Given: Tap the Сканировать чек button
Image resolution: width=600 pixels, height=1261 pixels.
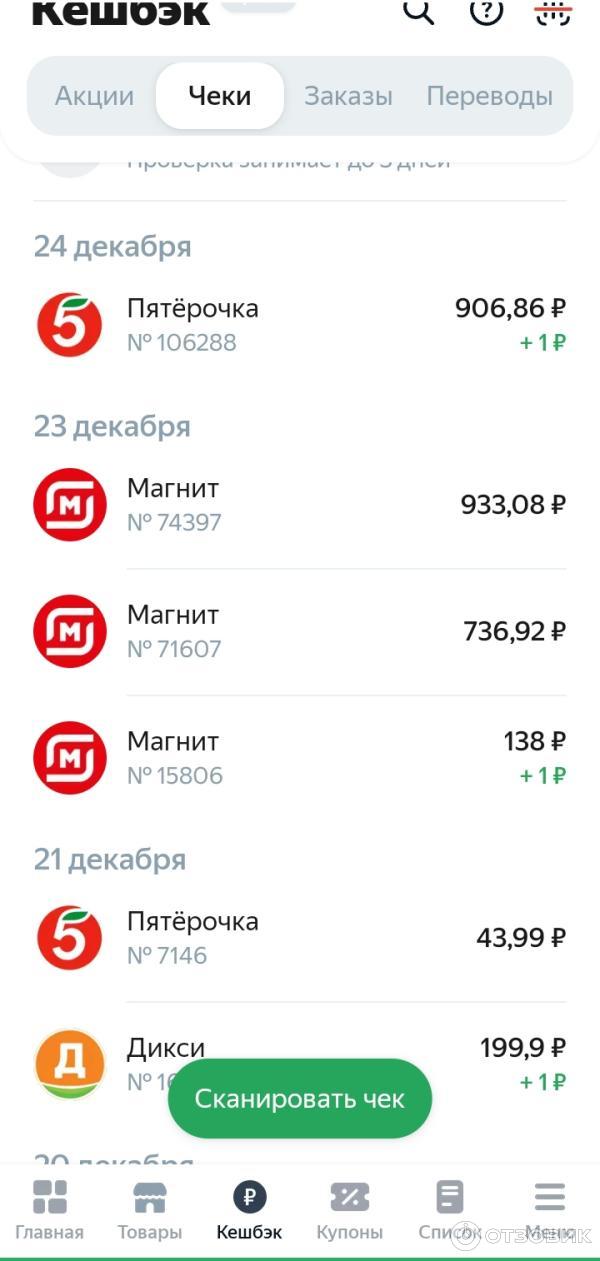Looking at the screenshot, I should [x=300, y=1099].
